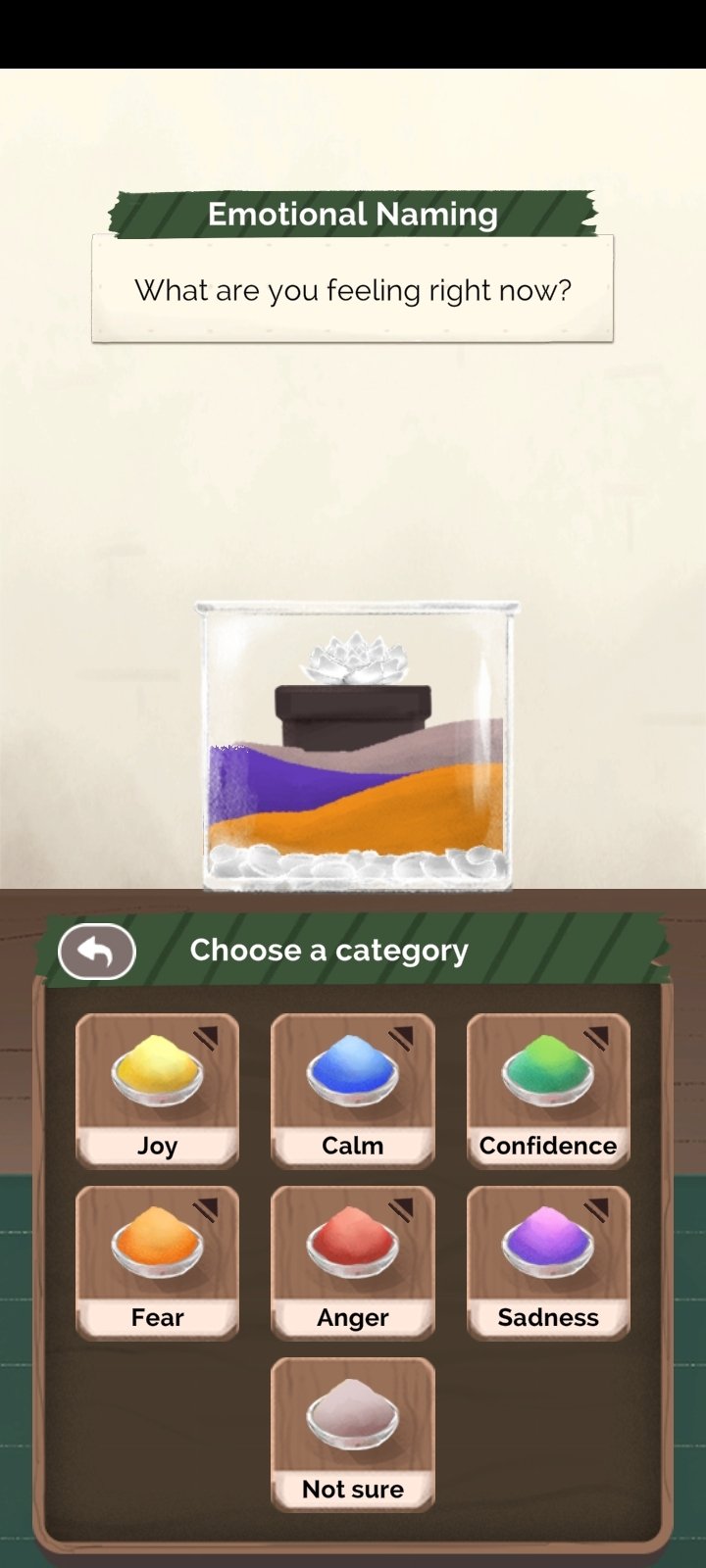This screenshot has width=706, height=1568.
Task: Choose the Anger category
Action: coord(353,1263)
